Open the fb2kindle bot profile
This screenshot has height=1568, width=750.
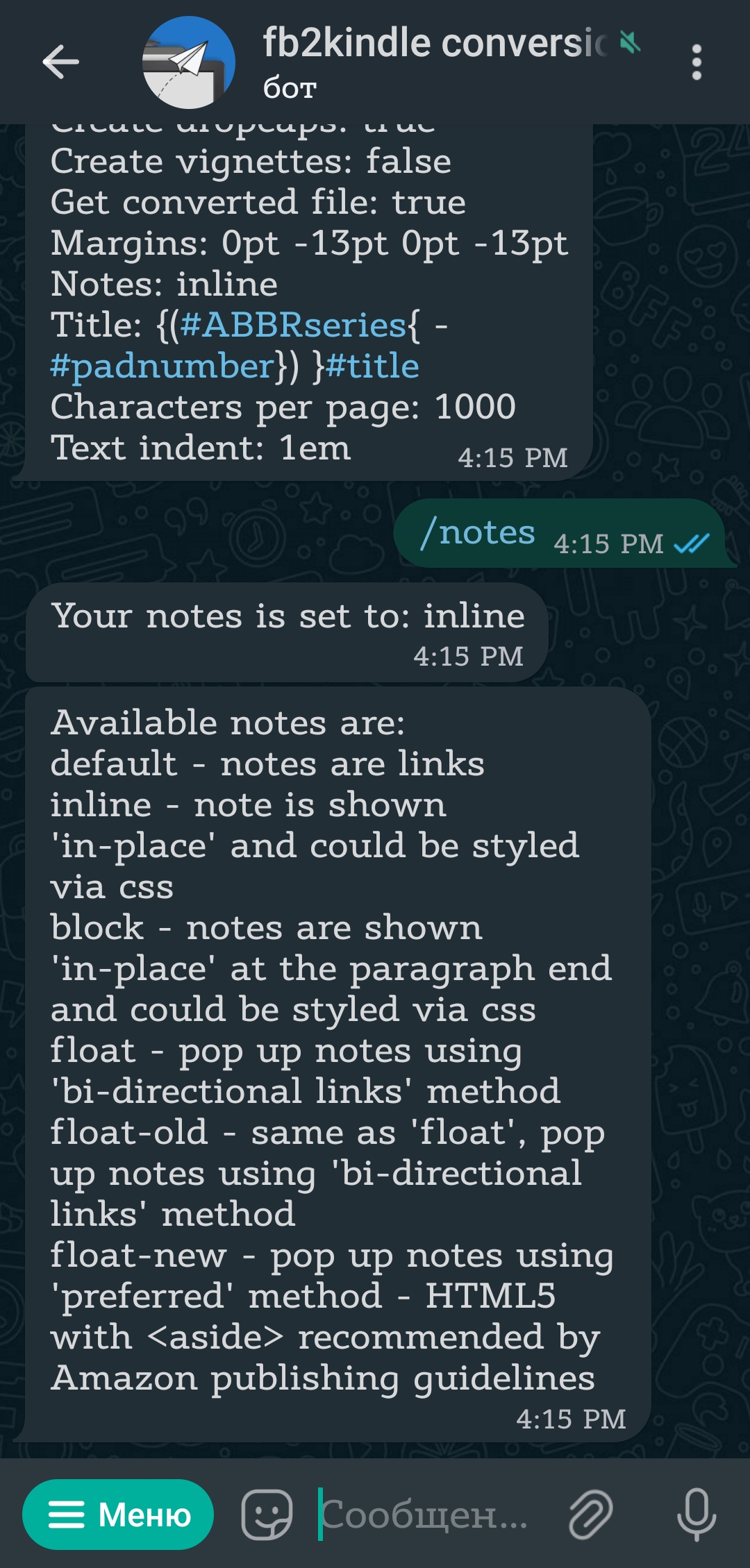189,62
